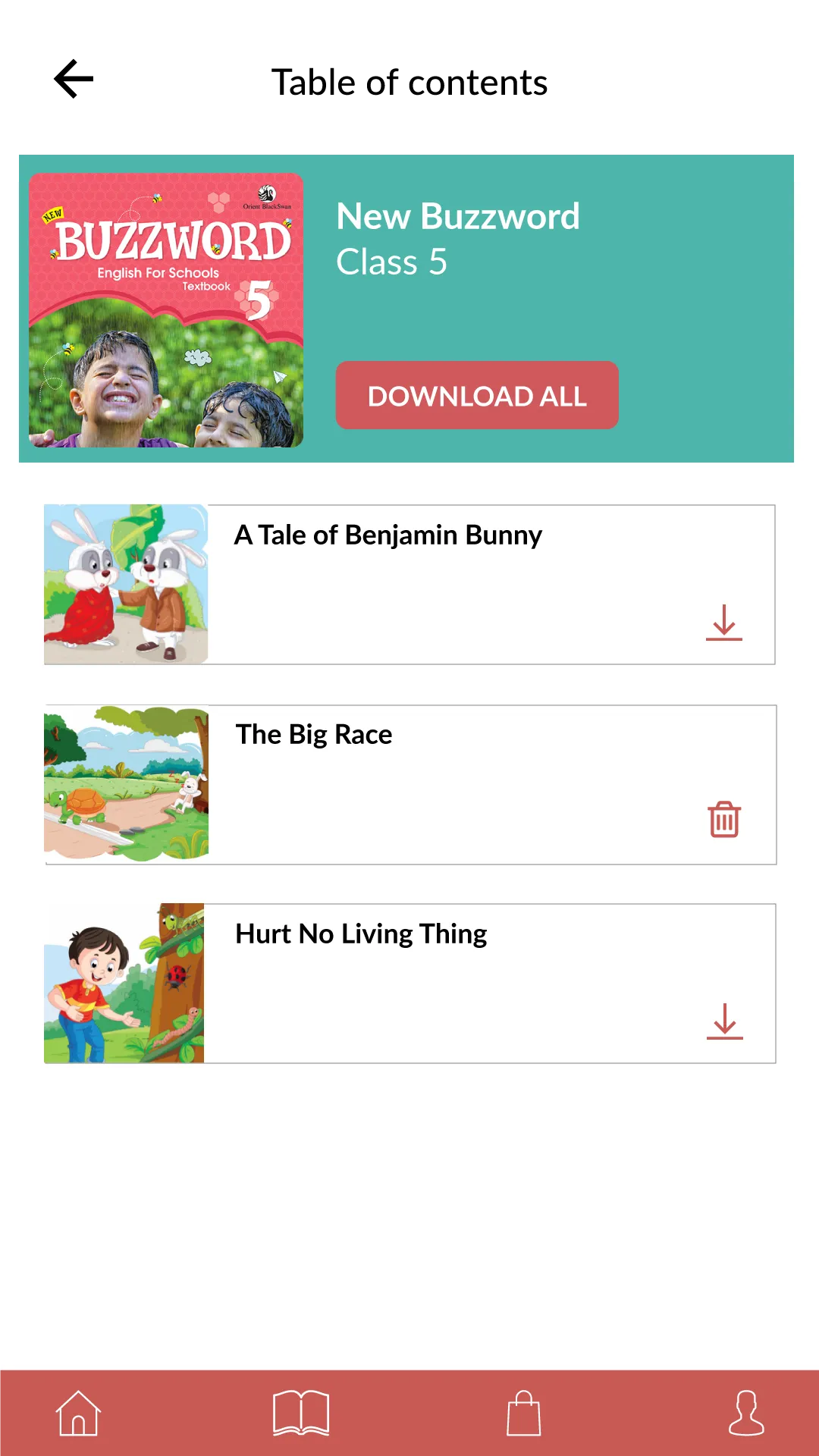Open the user profile tab

[x=746, y=1414]
